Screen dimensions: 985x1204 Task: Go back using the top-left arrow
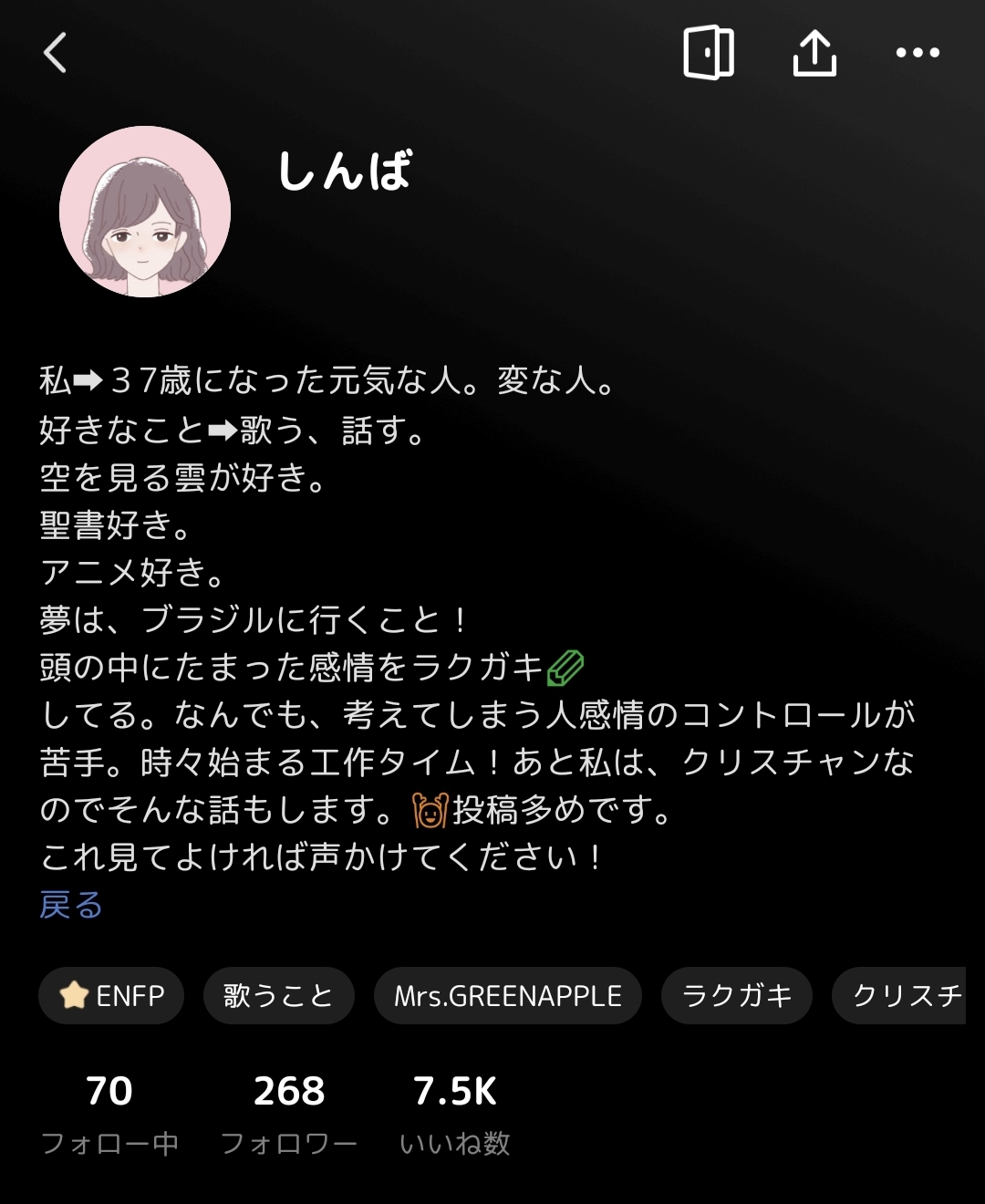pos(56,53)
